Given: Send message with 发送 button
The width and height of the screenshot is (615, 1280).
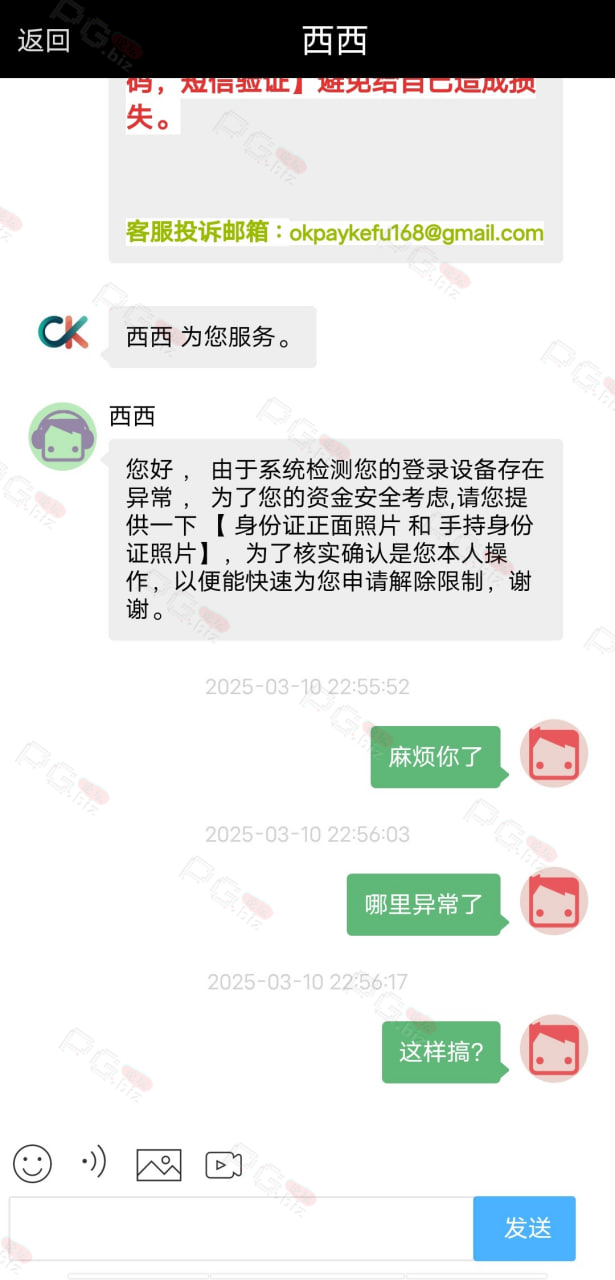Looking at the screenshot, I should 525,1228.
